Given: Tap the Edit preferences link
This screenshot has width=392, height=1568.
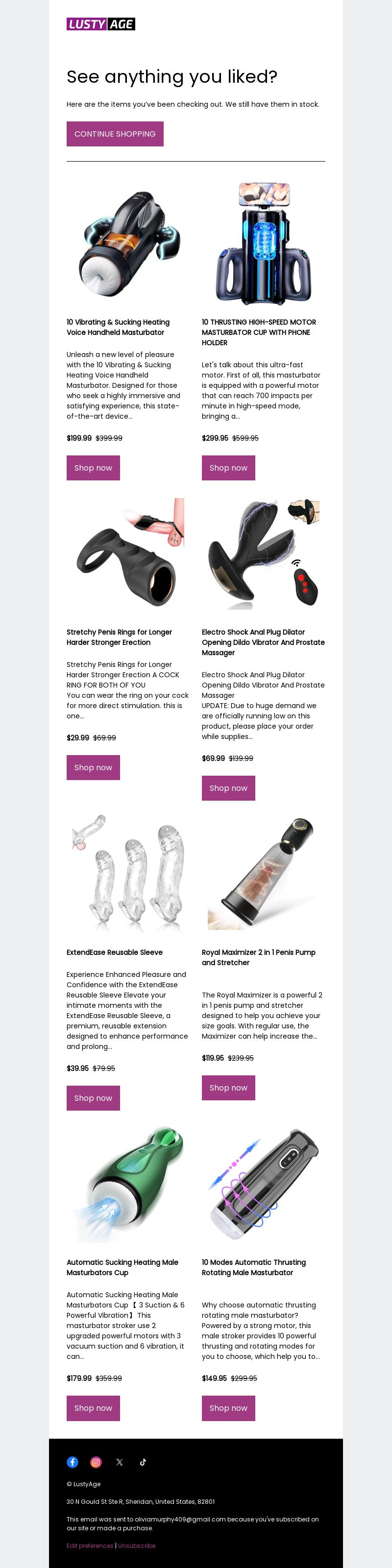Looking at the screenshot, I should (90, 1545).
